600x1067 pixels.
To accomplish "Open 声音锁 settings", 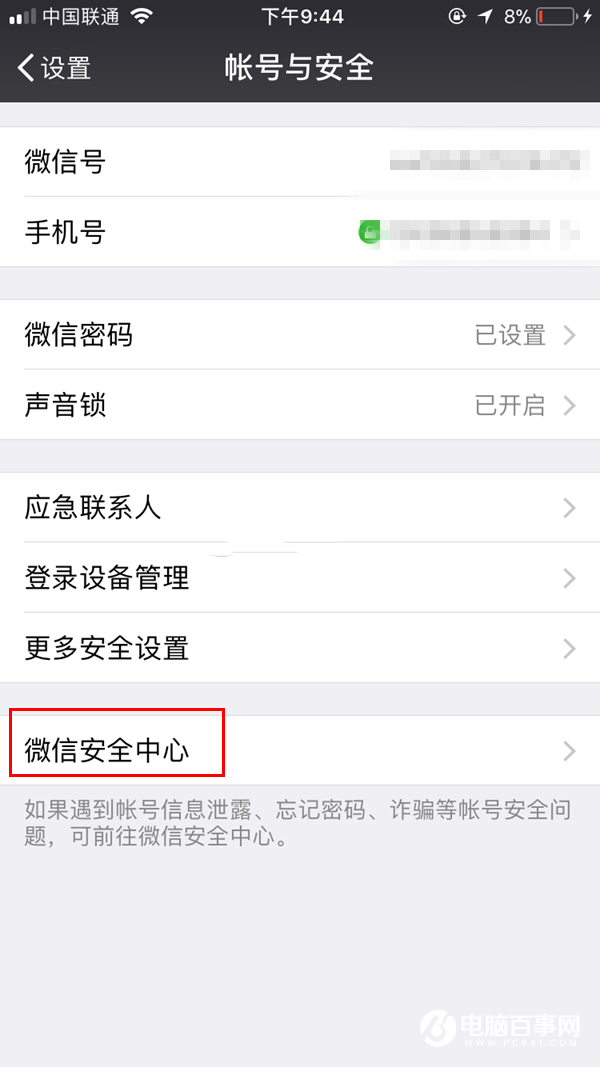I will (300, 405).
